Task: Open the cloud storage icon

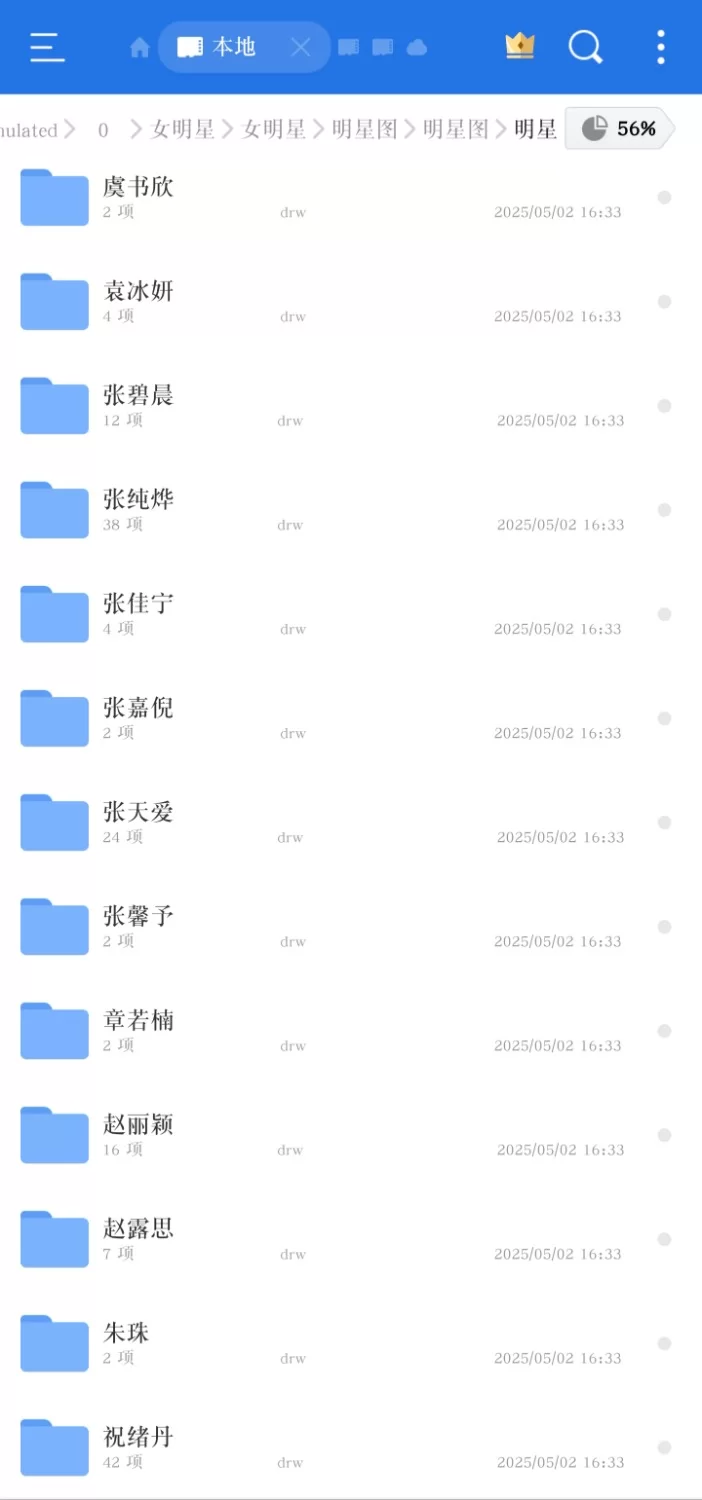Action: point(417,47)
